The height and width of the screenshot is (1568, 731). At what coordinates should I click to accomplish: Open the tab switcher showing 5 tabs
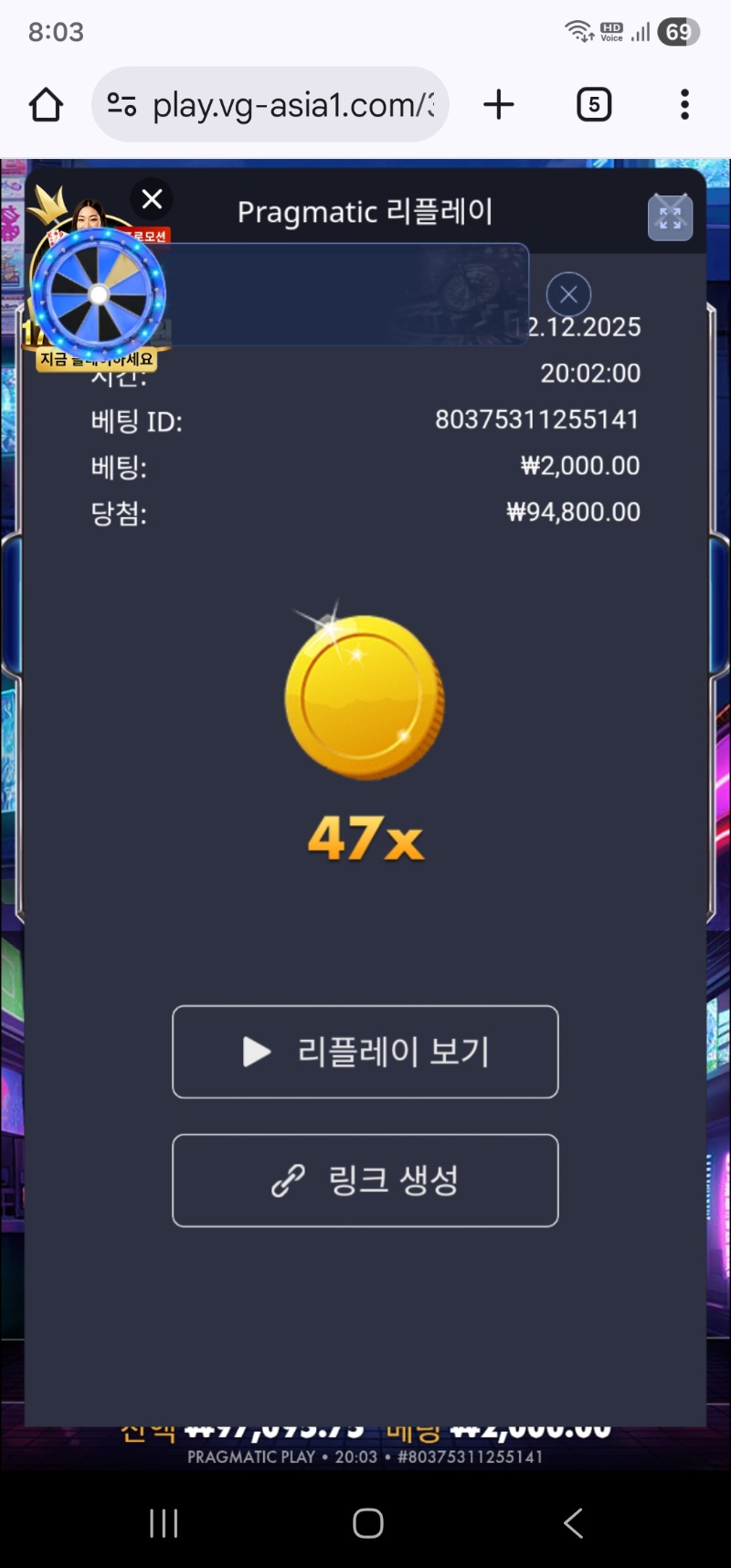593,104
